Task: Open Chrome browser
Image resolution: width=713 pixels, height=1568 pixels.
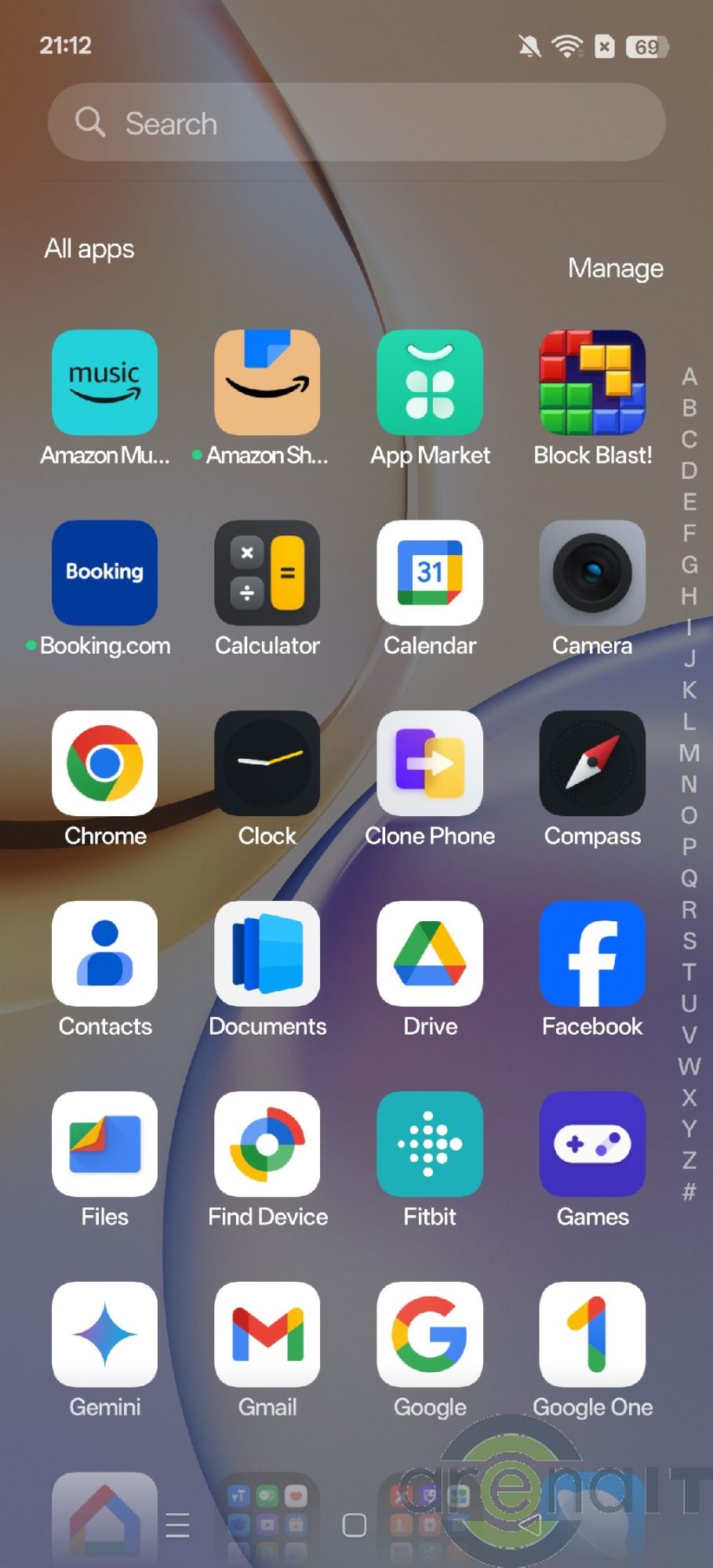Action: click(105, 764)
